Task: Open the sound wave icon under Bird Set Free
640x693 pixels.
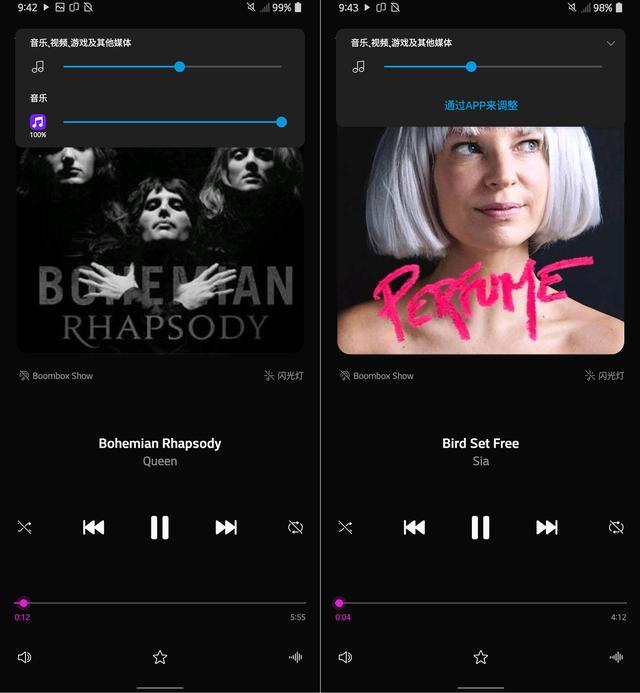Action: click(616, 657)
